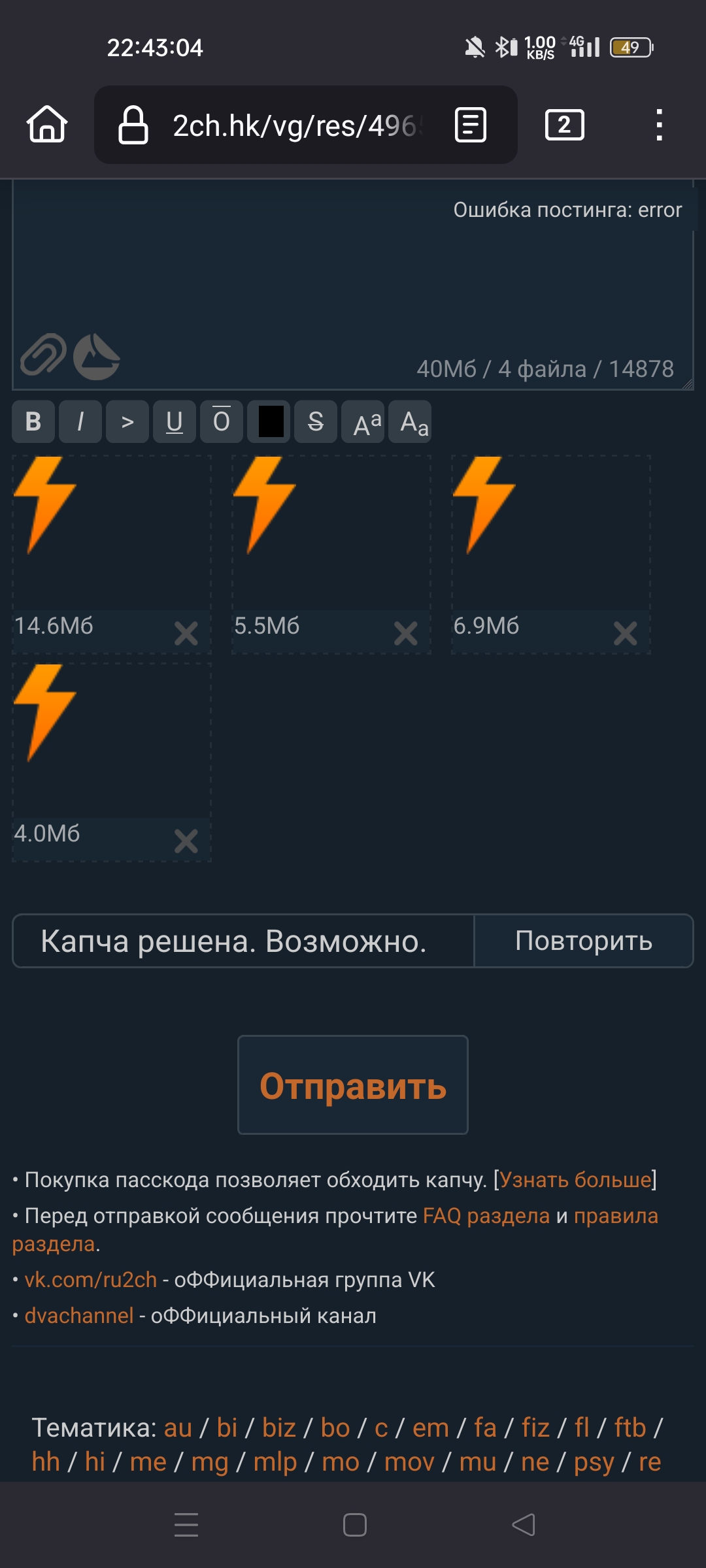This screenshot has height=1568, width=706.
Task: Open the vk.com/ru2ch group link
Action: 91,1279
